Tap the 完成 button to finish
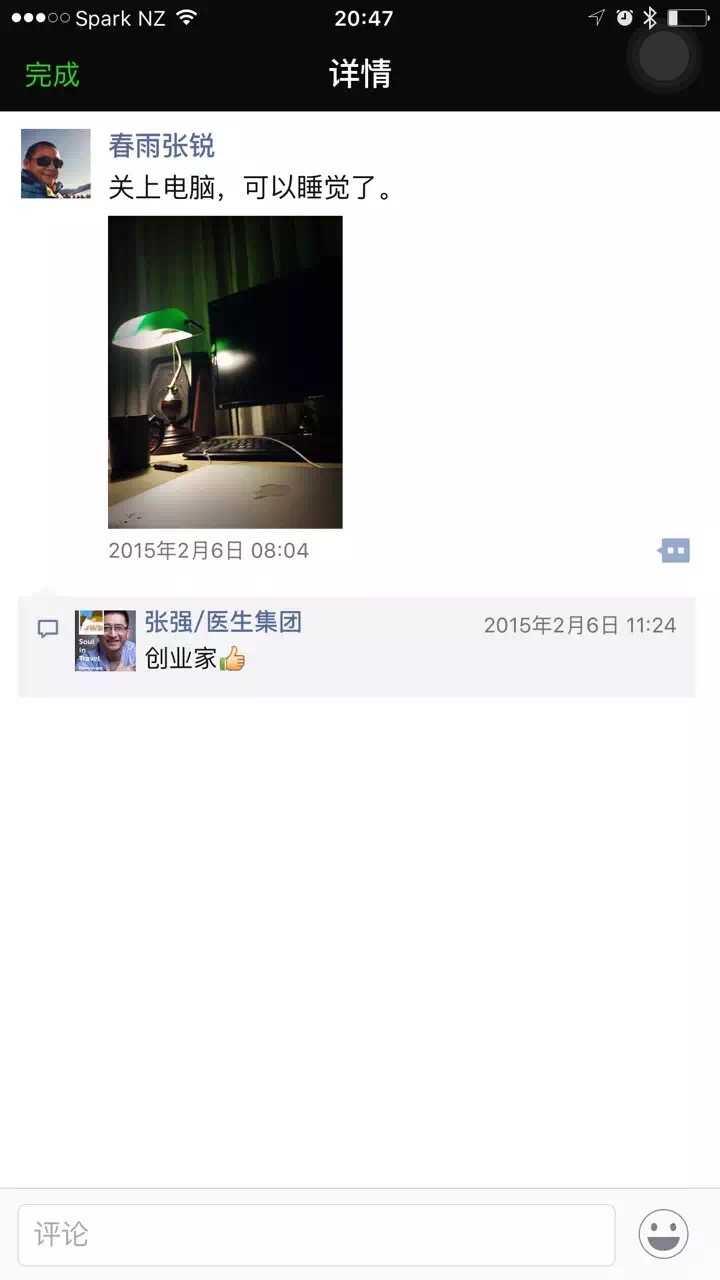The width and height of the screenshot is (720, 1280). [x=52, y=75]
